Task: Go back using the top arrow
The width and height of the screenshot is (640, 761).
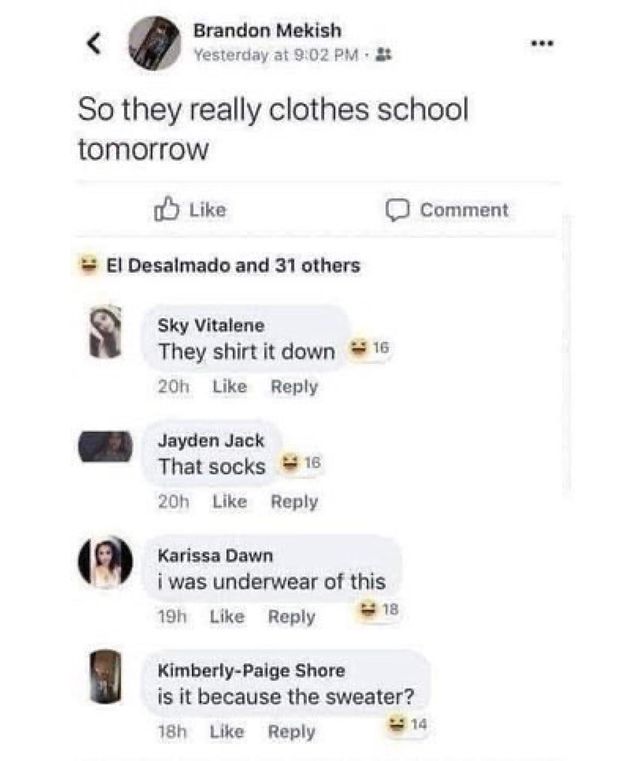Action: point(95,42)
